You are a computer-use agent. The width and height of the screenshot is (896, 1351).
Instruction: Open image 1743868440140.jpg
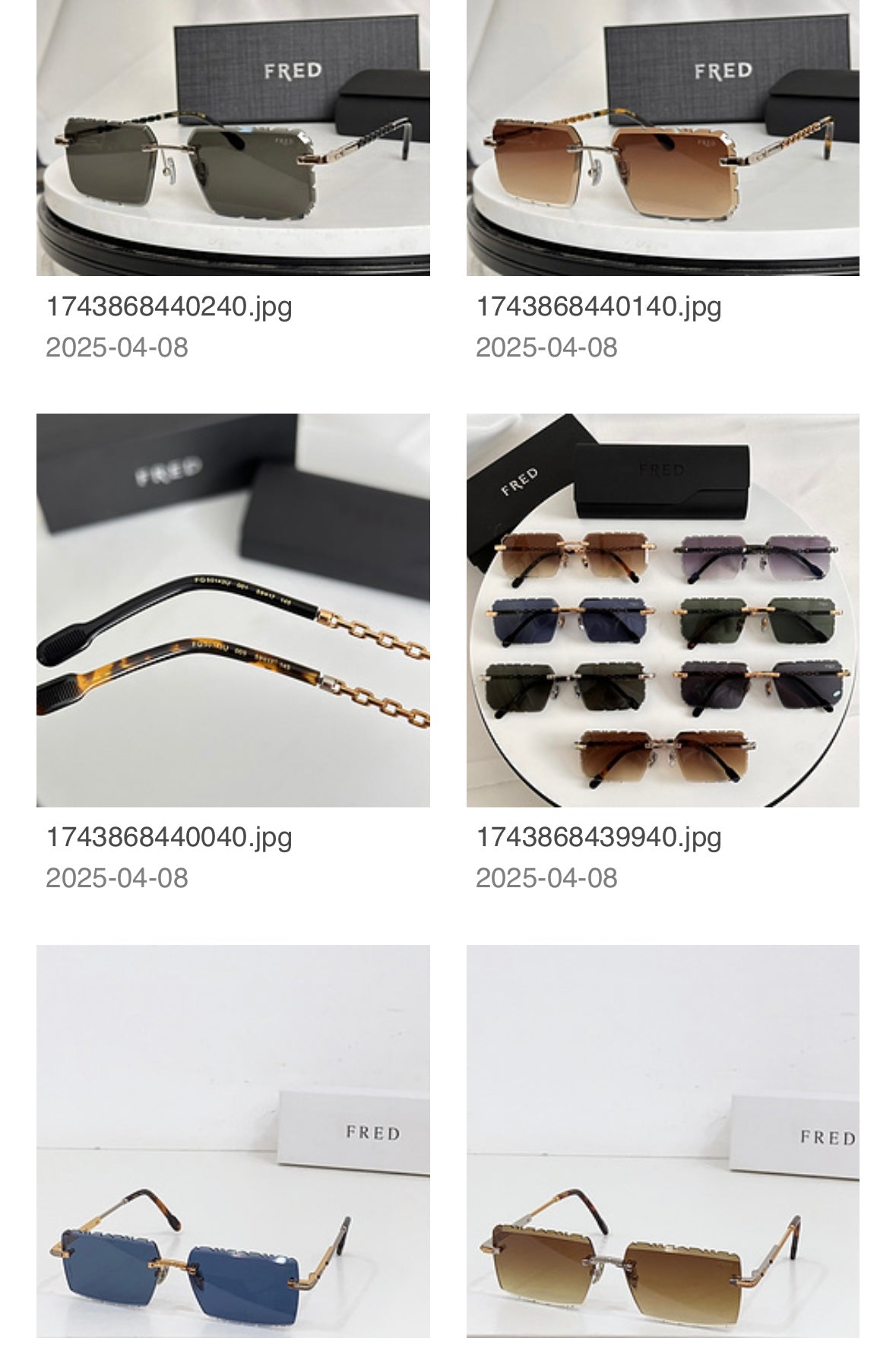(x=662, y=138)
